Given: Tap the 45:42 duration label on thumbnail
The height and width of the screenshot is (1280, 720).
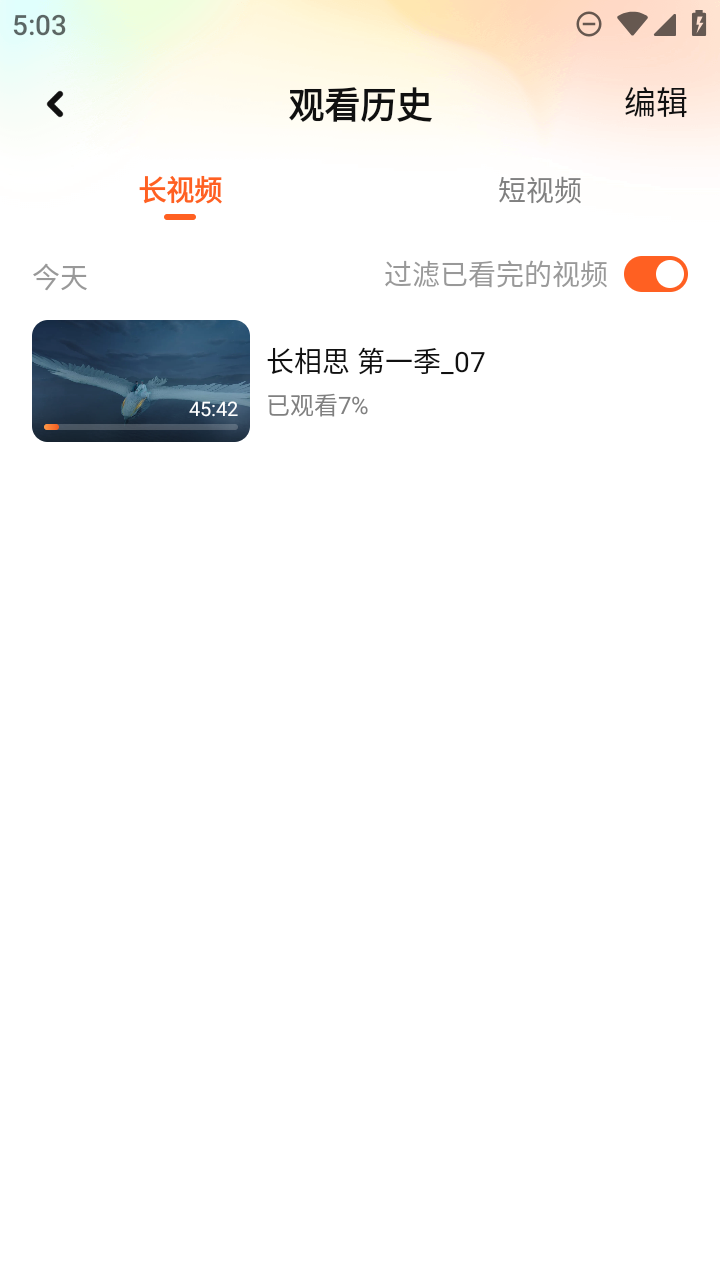Looking at the screenshot, I should click(211, 408).
